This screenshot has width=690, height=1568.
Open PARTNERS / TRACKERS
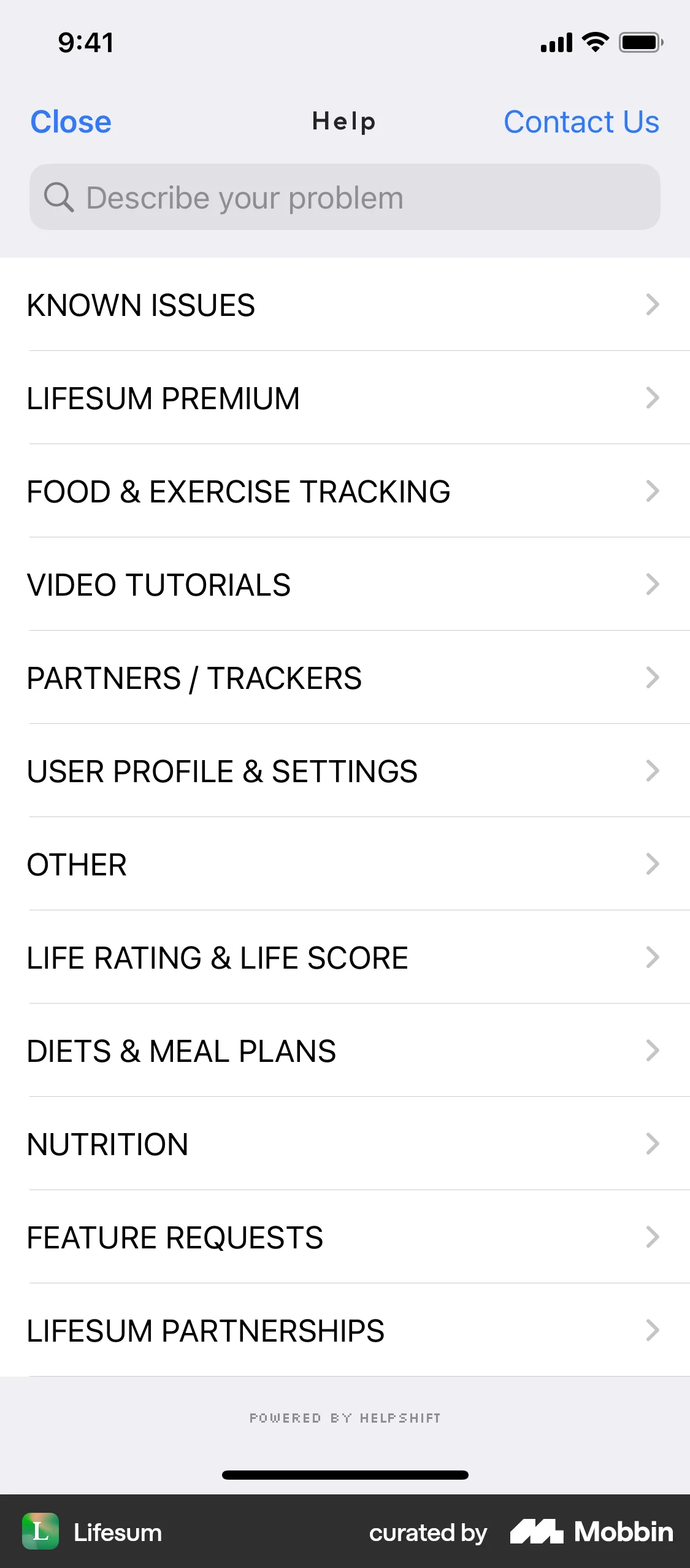point(194,678)
